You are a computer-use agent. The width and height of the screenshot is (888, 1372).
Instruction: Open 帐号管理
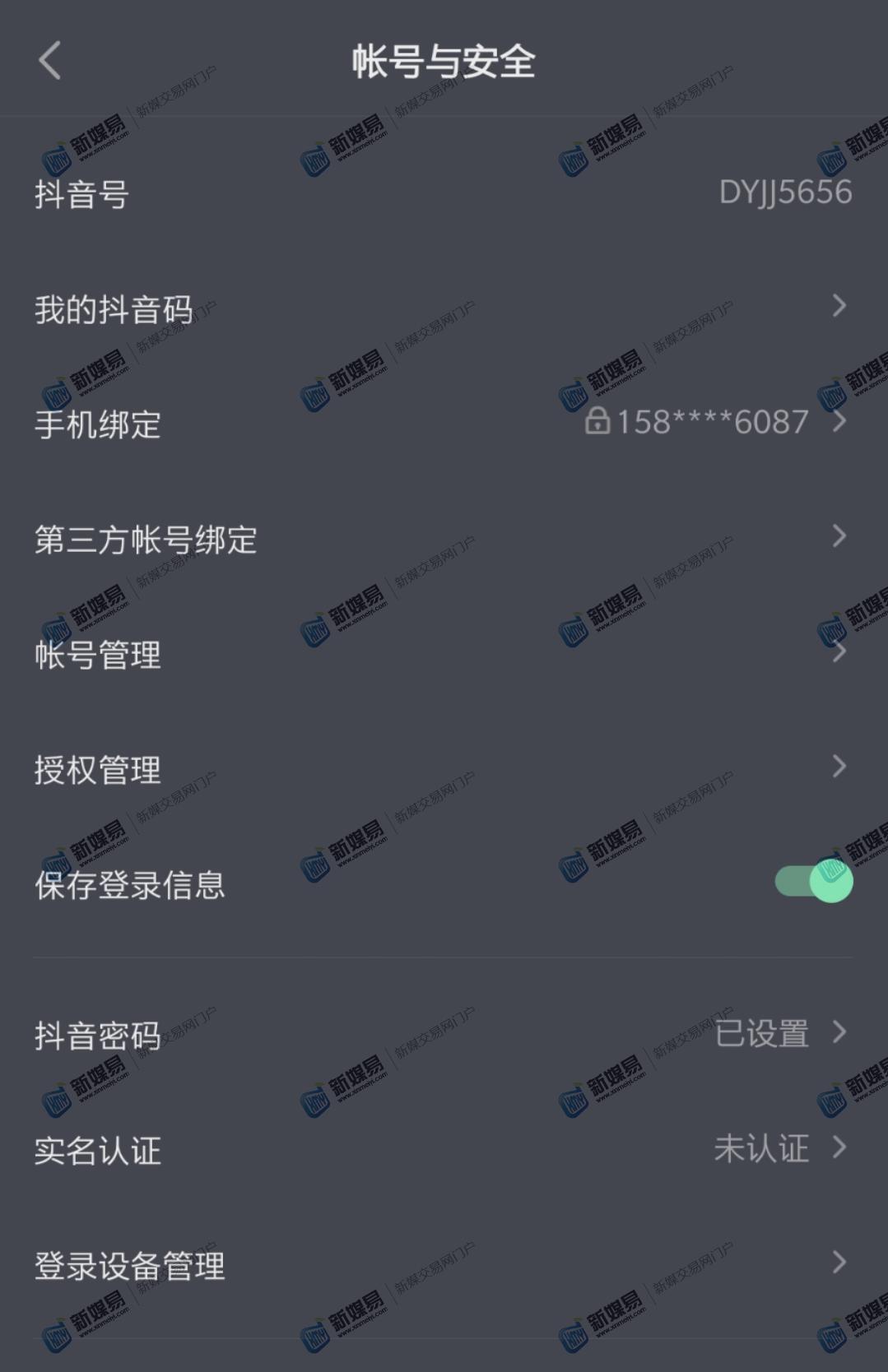pos(443,655)
